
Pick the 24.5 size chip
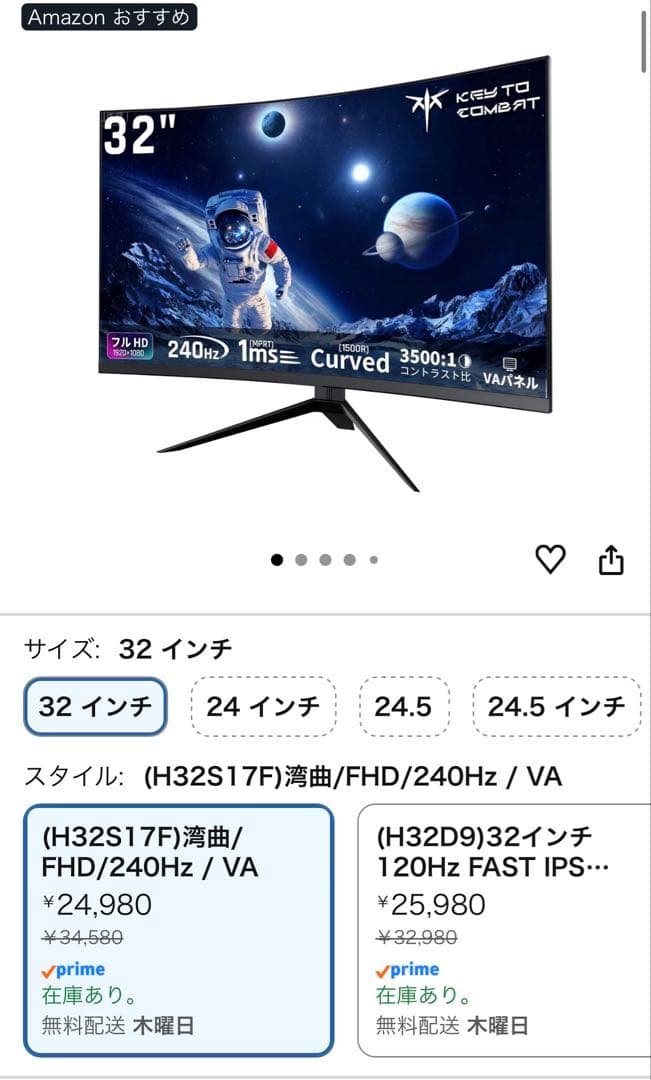(404, 707)
